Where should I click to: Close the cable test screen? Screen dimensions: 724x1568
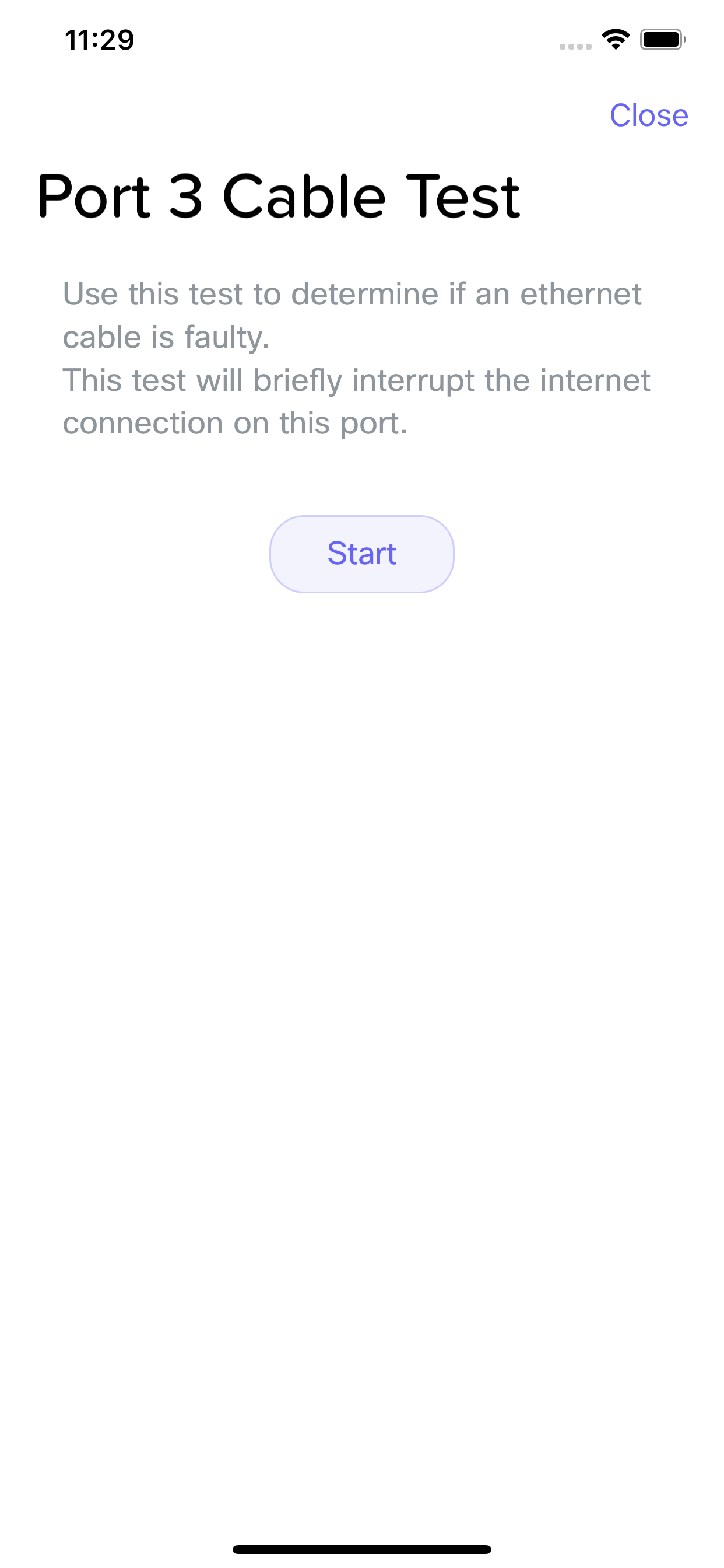[649, 115]
